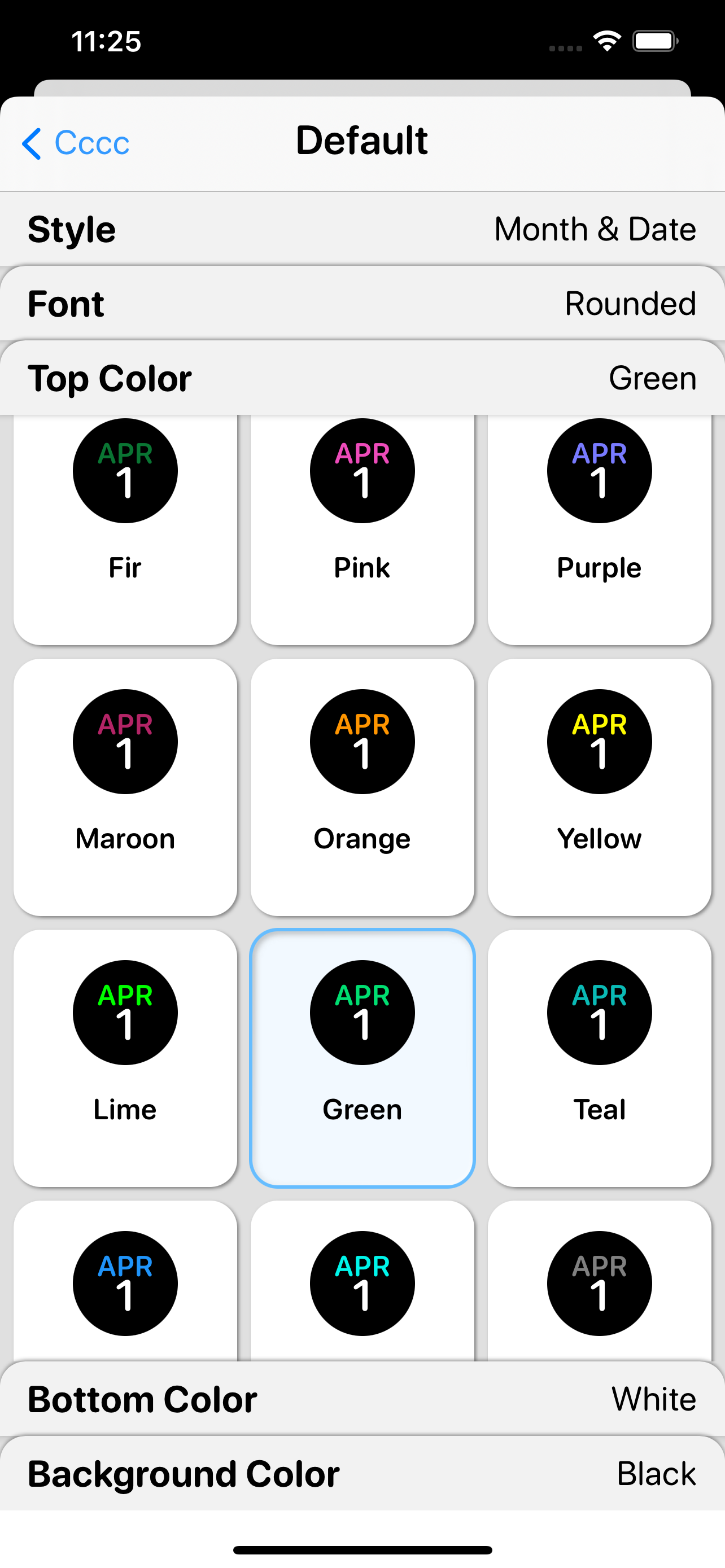Open the Background Color settings row
Image resolution: width=725 pixels, height=1568 pixels.
click(x=362, y=1473)
